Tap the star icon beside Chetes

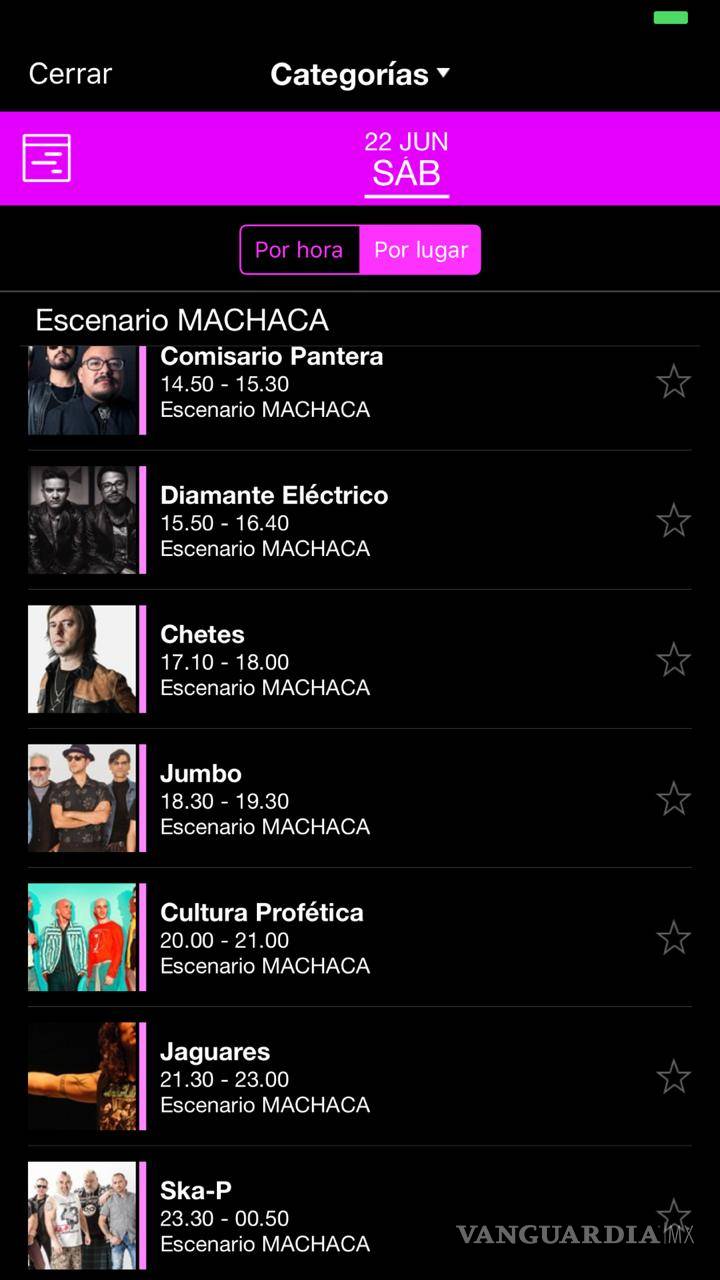675,660
